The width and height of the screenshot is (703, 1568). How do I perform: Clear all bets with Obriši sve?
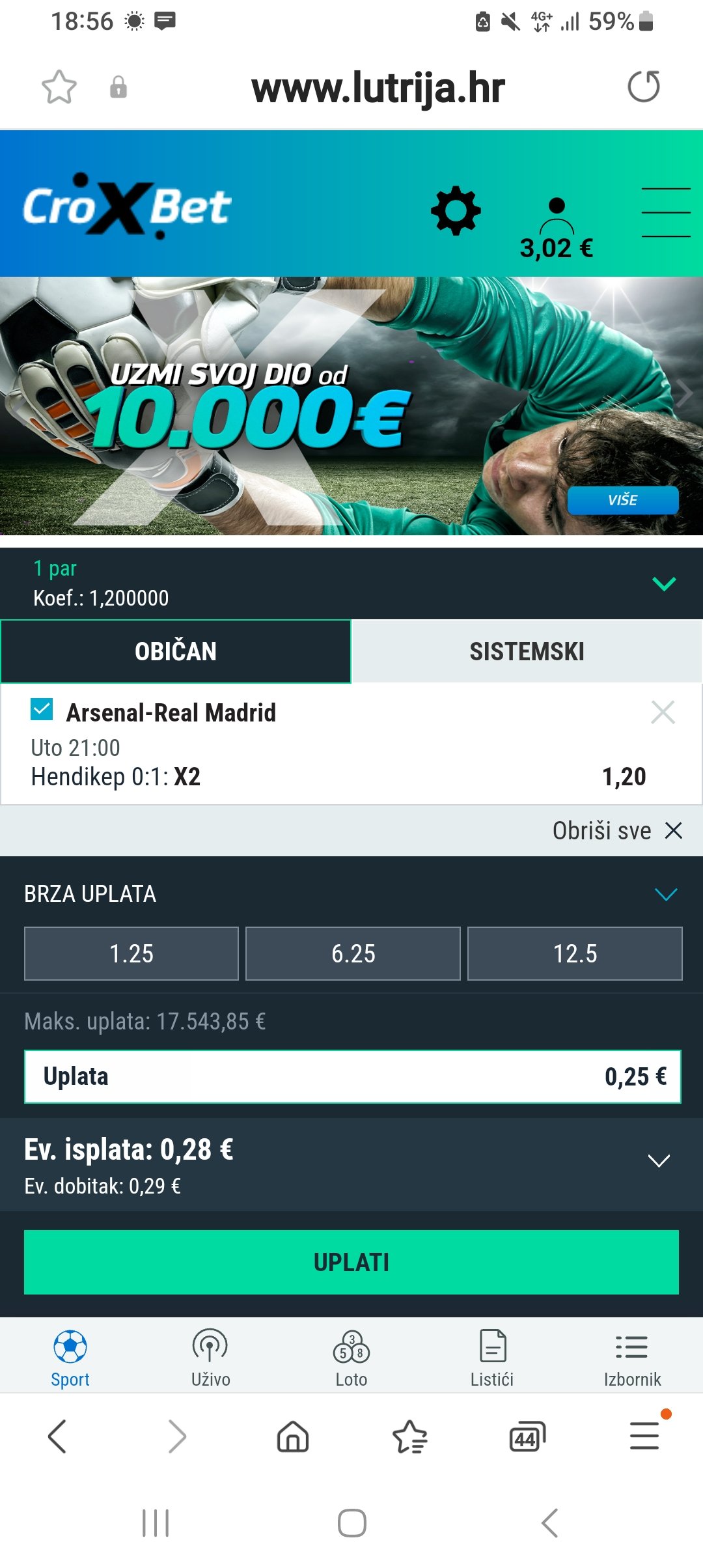point(617,830)
